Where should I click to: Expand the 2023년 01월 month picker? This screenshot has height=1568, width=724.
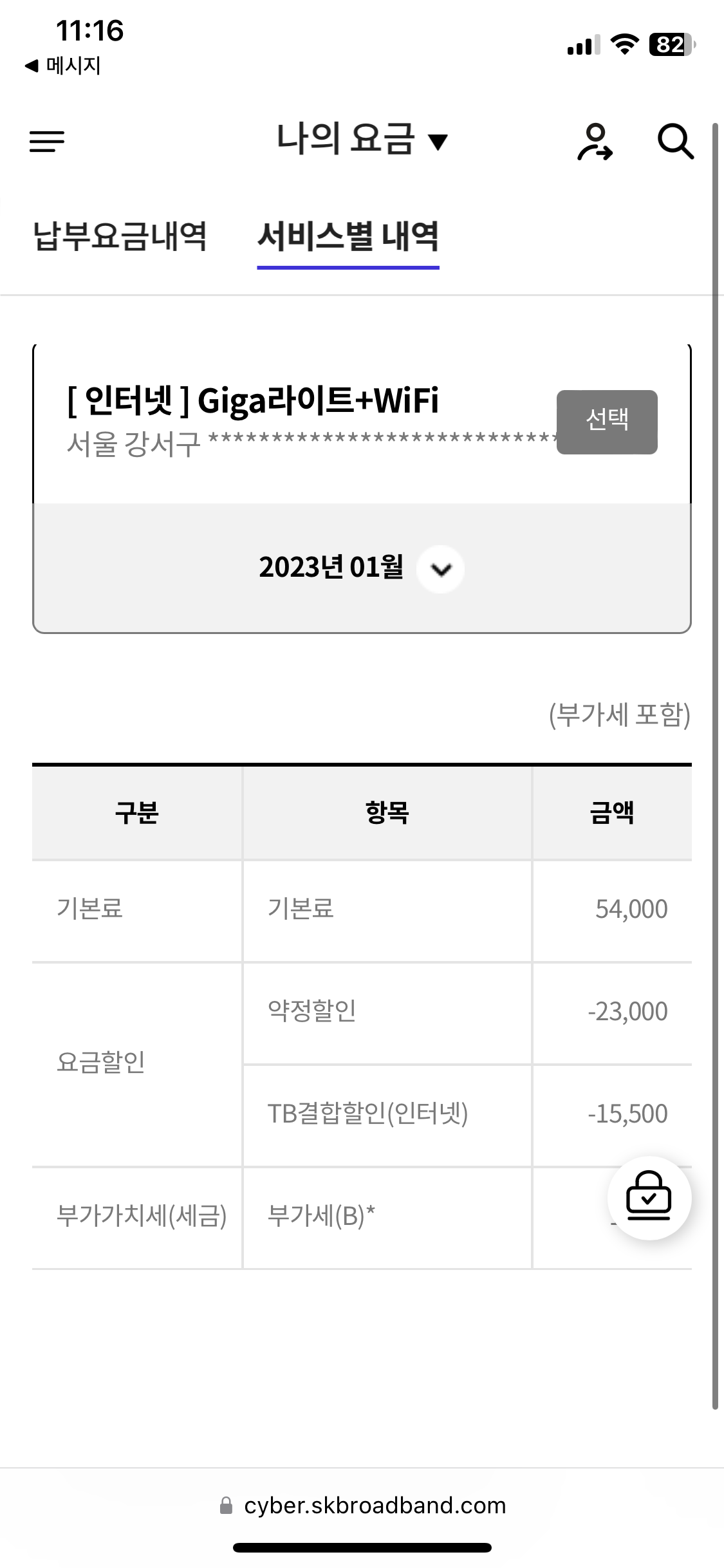pos(440,569)
